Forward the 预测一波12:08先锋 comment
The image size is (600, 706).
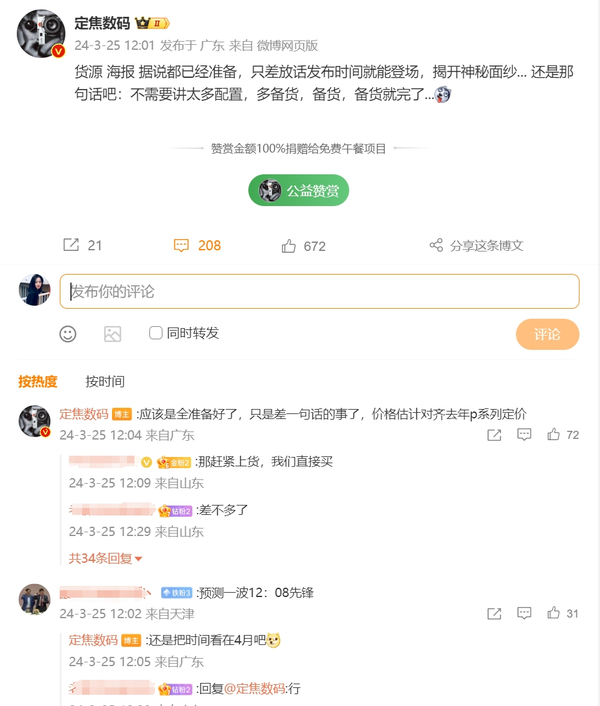494,613
